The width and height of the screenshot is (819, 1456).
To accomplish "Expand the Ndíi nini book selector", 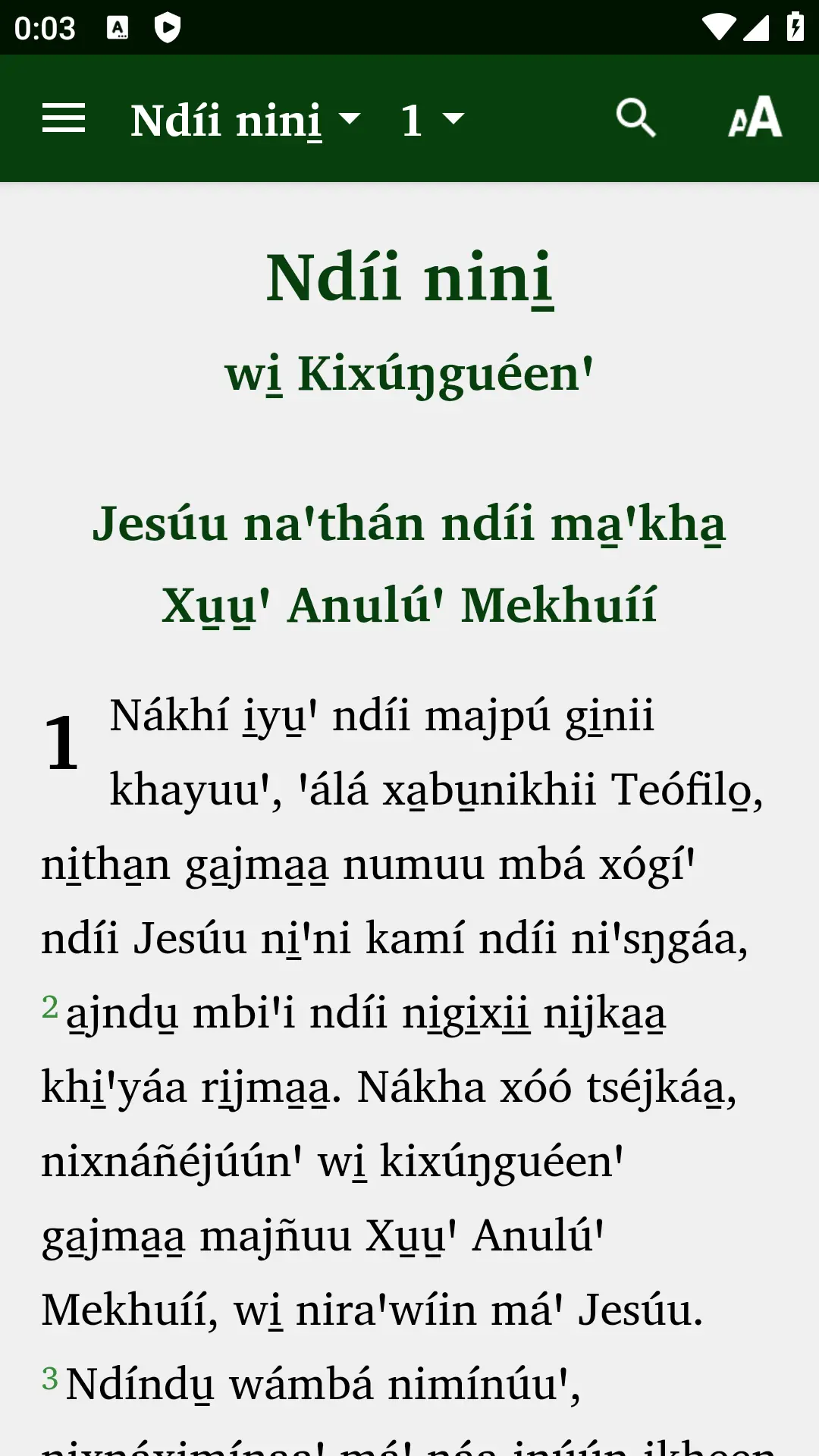I will tap(244, 120).
